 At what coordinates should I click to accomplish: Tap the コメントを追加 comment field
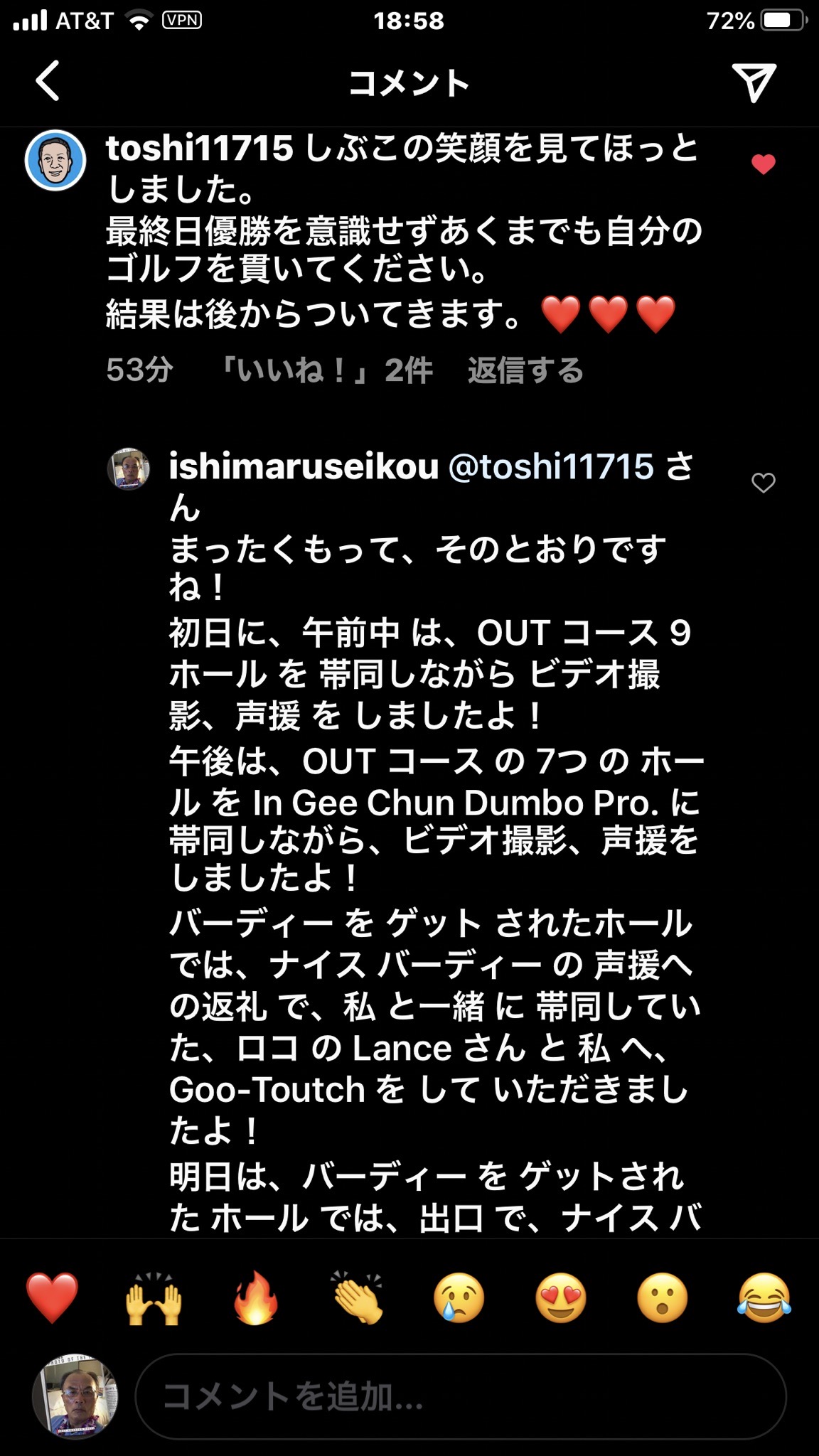(x=461, y=1396)
